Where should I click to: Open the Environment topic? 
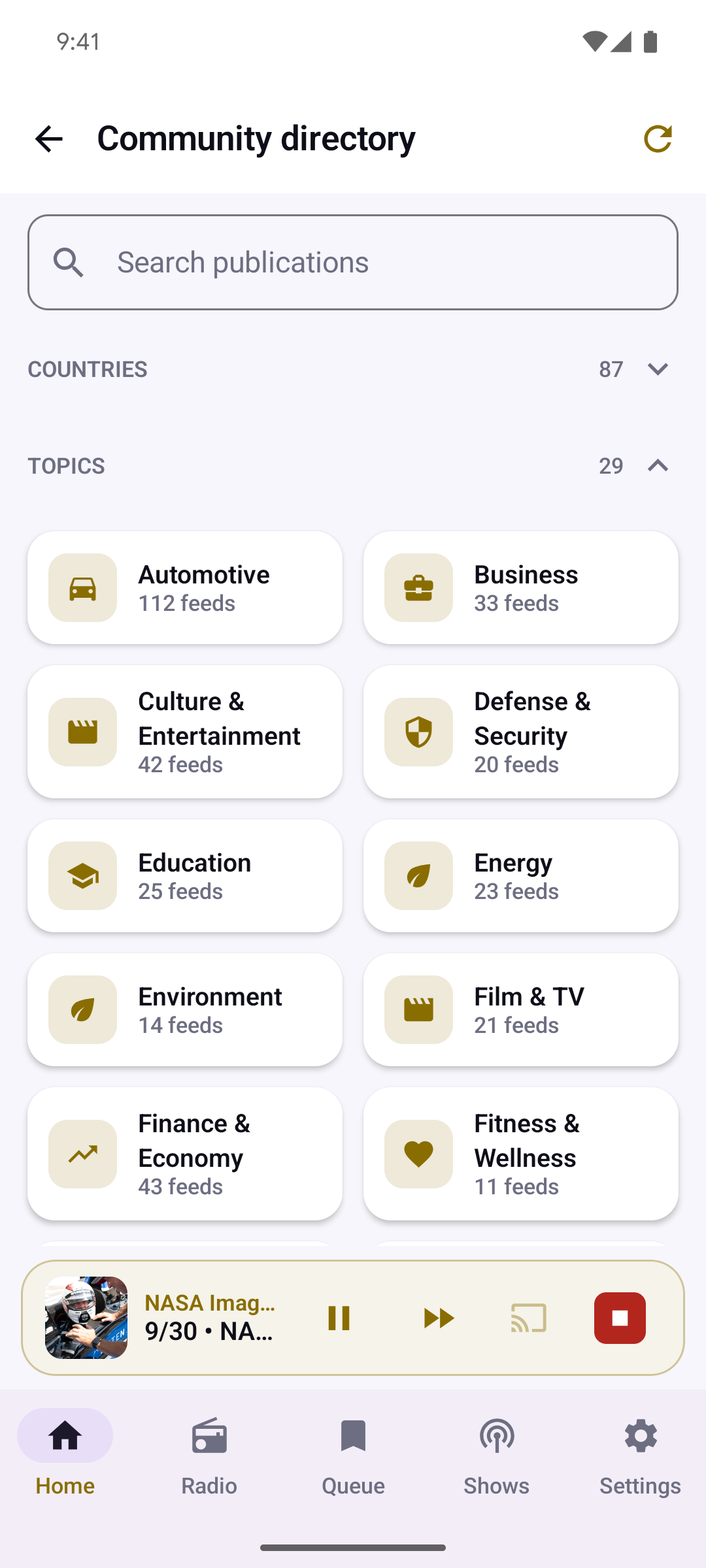tap(185, 1009)
